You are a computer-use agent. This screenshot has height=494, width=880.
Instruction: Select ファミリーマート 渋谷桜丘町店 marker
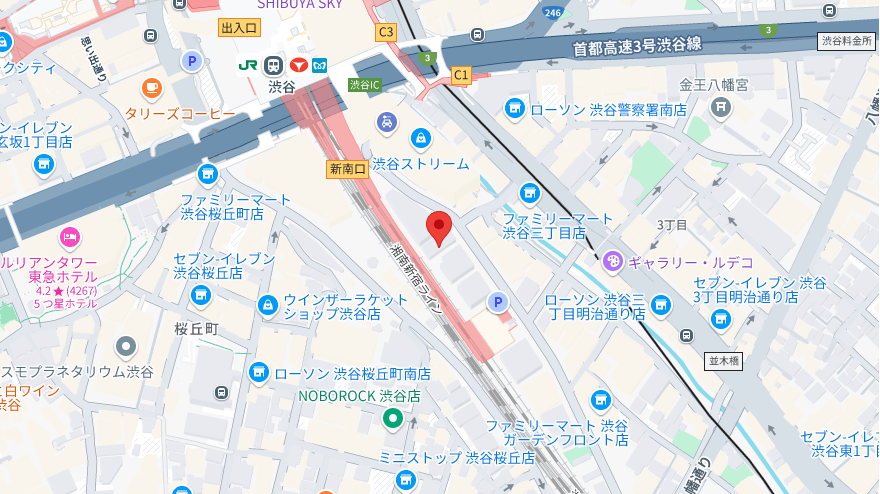click(x=208, y=175)
